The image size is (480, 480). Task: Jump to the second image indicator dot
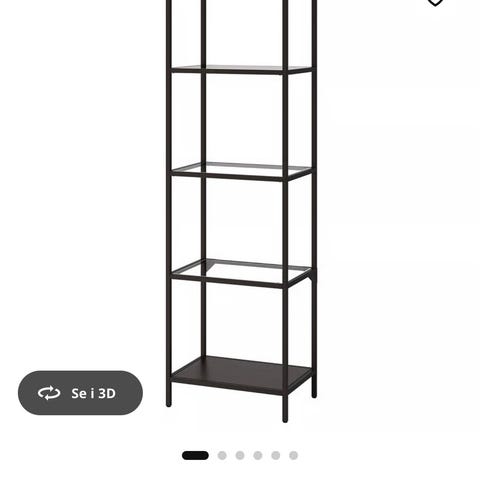222,455
